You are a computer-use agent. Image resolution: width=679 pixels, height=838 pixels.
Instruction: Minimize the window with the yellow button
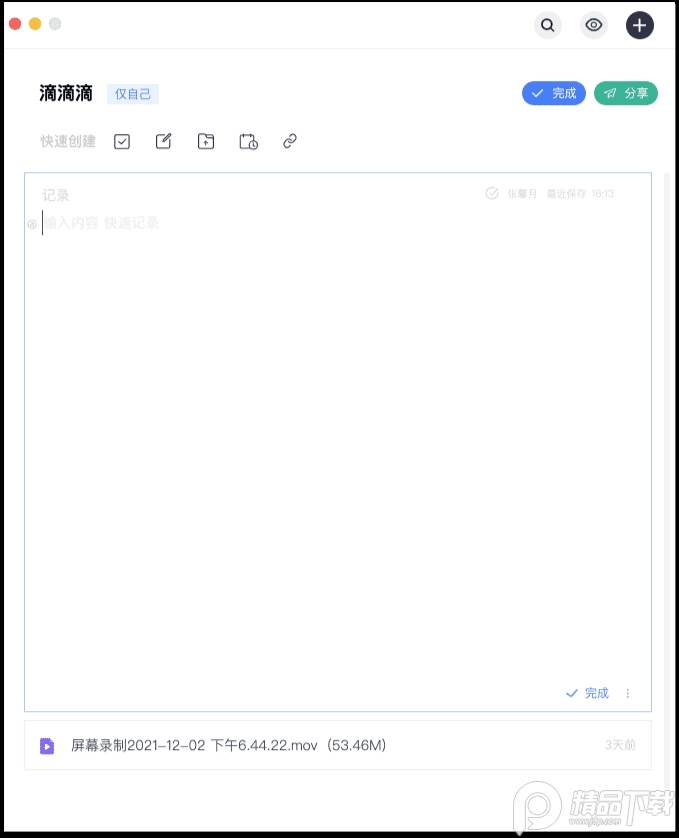pyautogui.click(x=35, y=23)
